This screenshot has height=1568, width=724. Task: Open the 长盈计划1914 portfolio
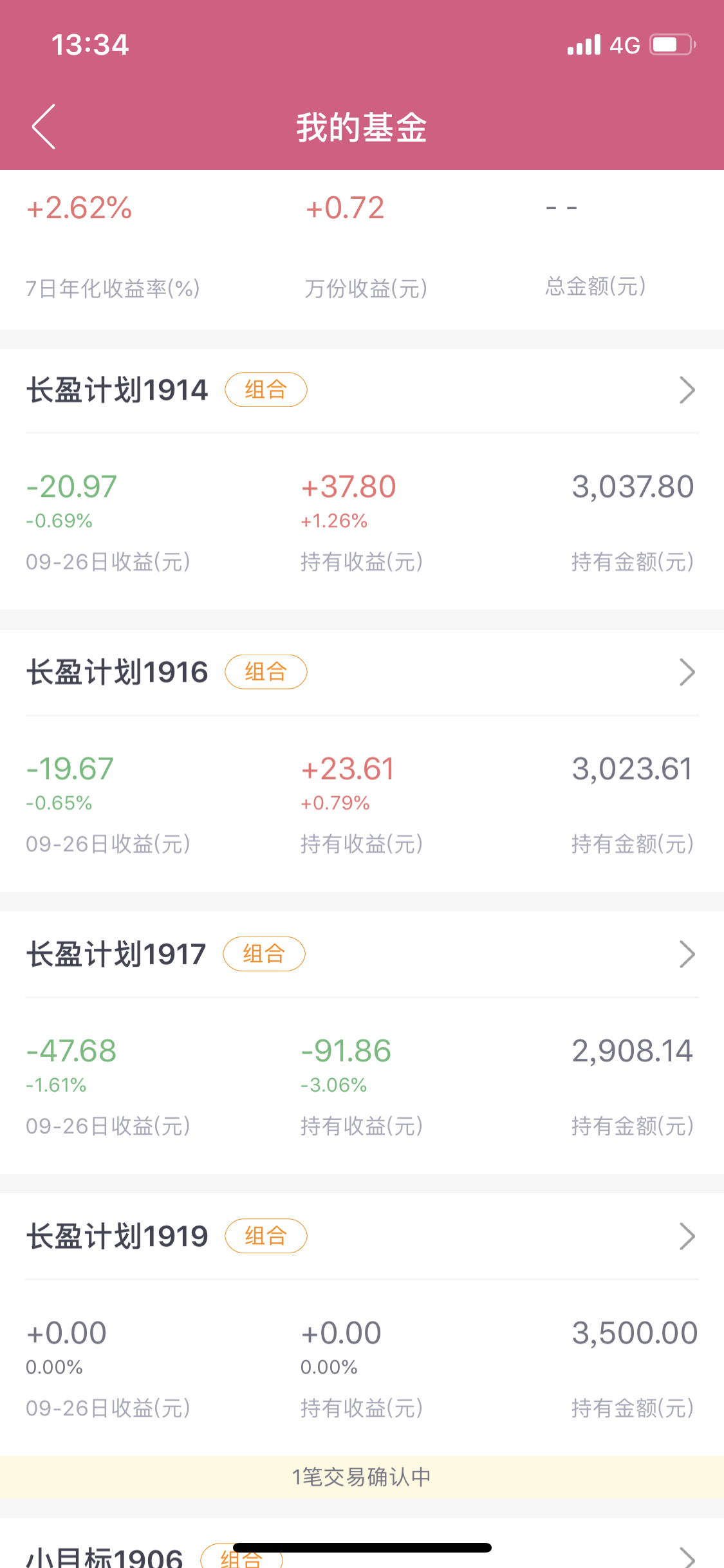(x=362, y=390)
